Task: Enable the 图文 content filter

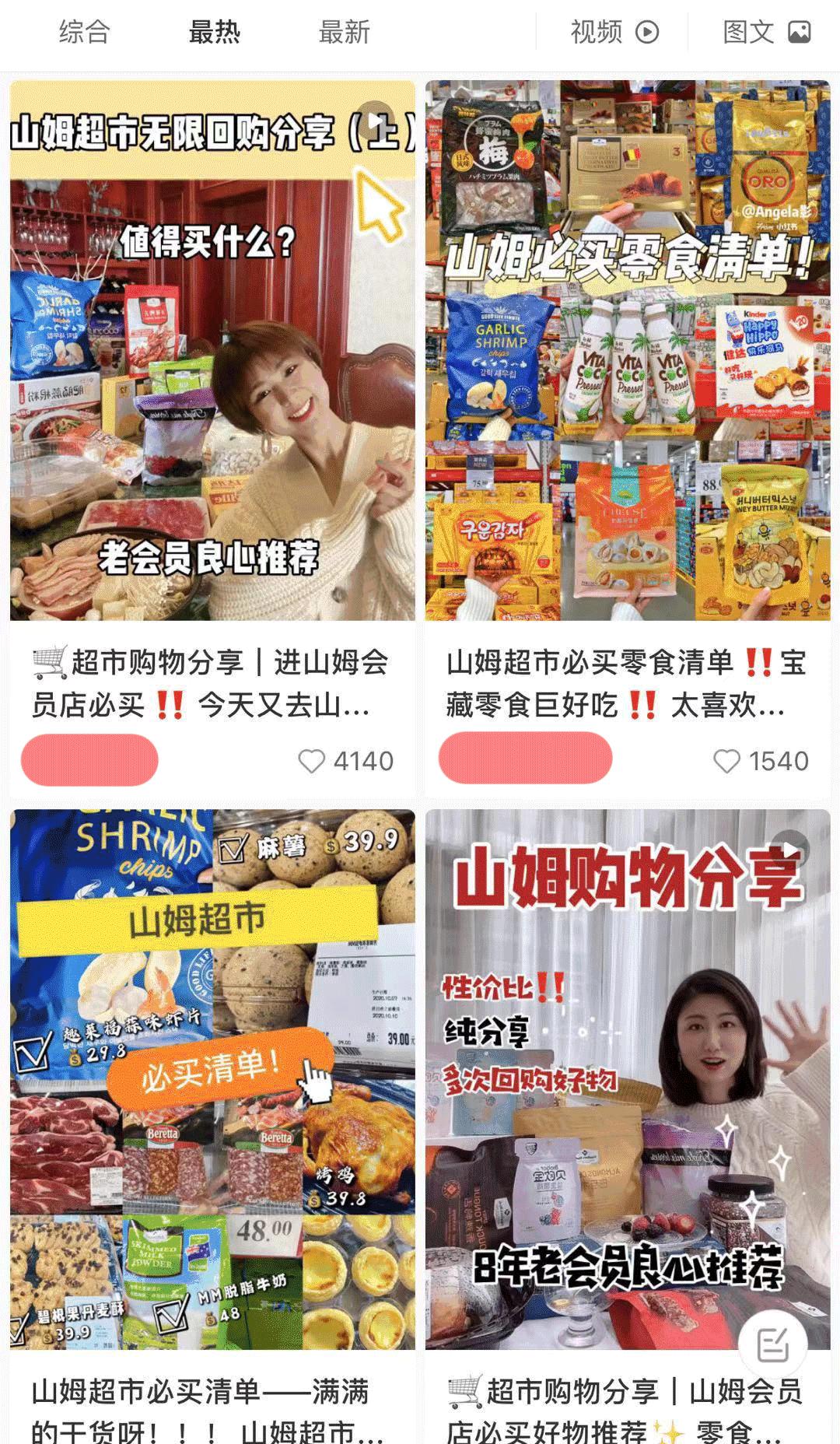Action: 758,31
